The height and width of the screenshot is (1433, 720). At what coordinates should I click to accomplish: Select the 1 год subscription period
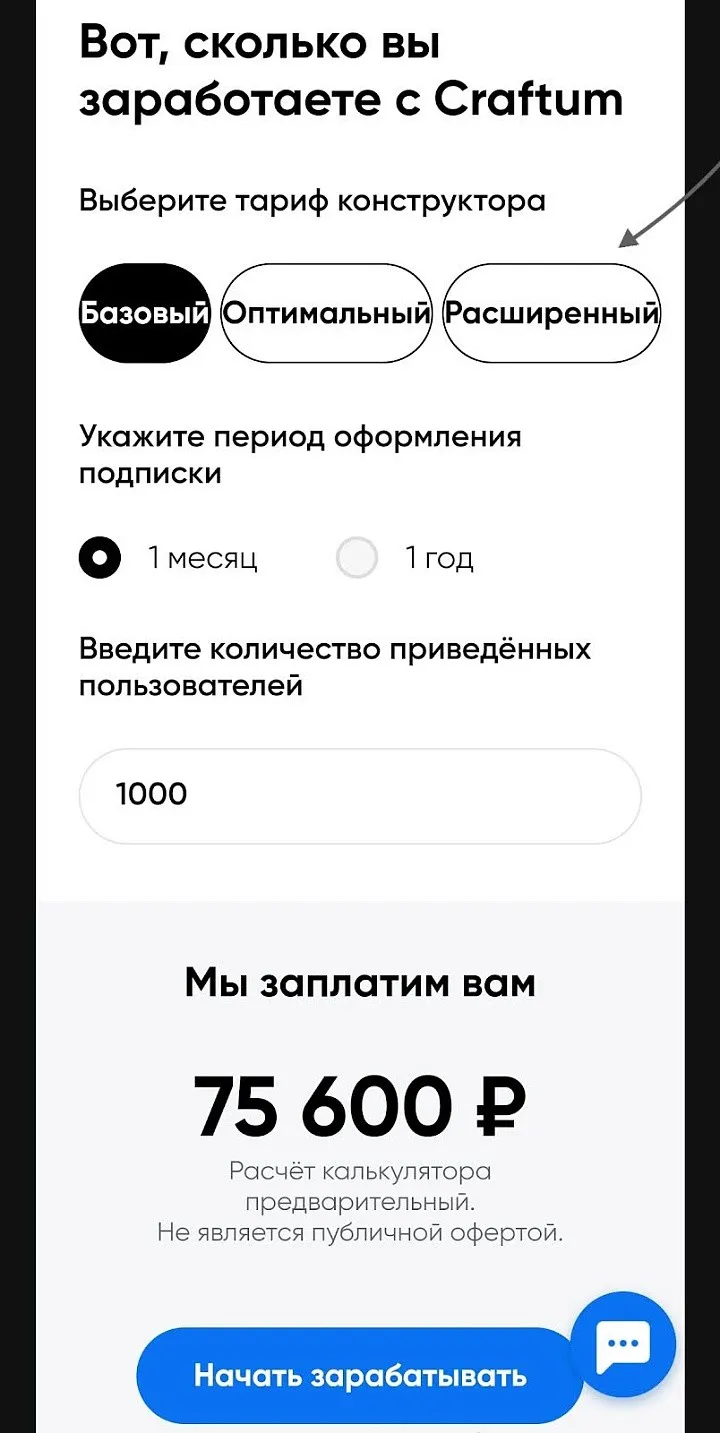click(405, 558)
